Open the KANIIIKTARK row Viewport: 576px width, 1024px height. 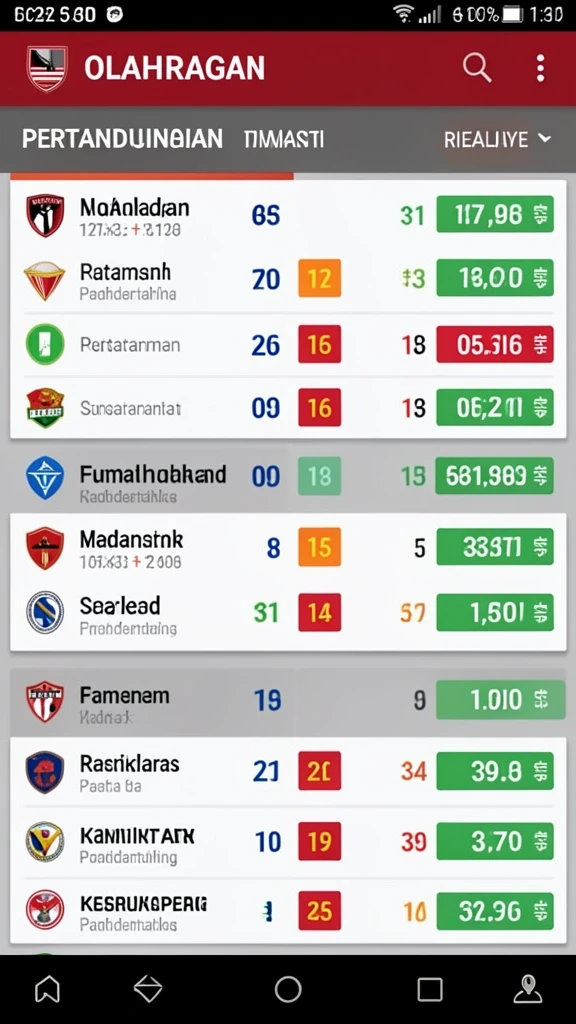[288, 842]
